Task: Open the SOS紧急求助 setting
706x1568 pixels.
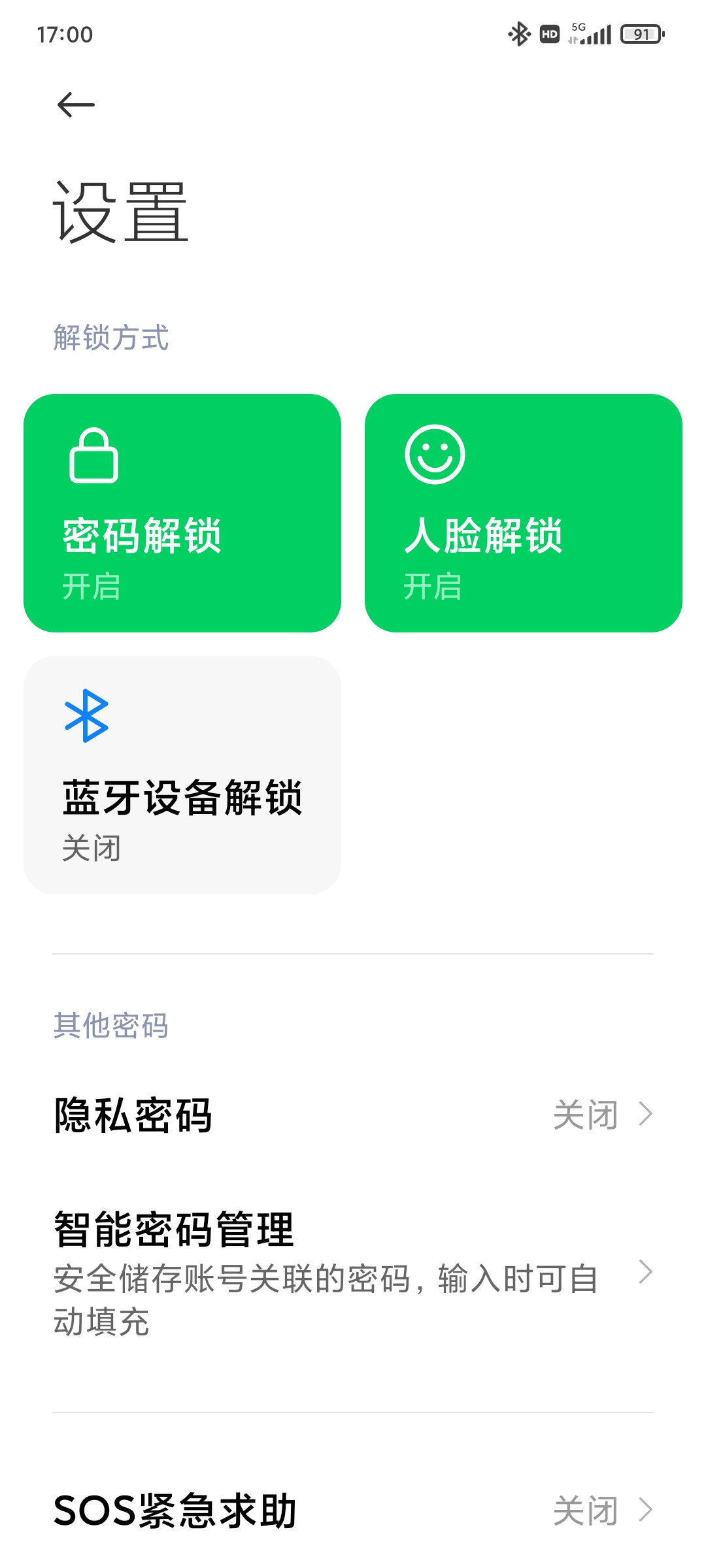Action: tap(353, 1511)
